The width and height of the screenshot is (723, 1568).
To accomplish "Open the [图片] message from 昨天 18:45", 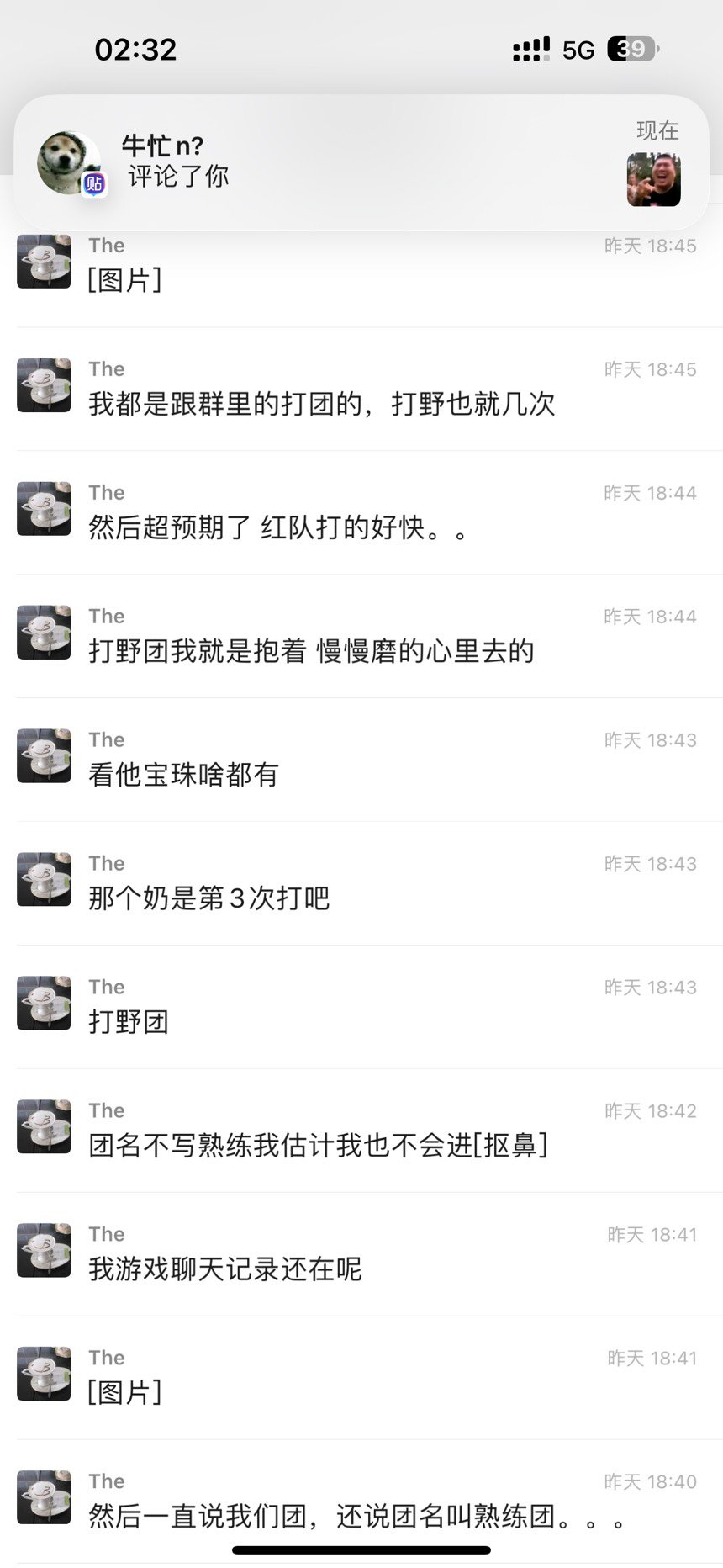I will click(361, 265).
